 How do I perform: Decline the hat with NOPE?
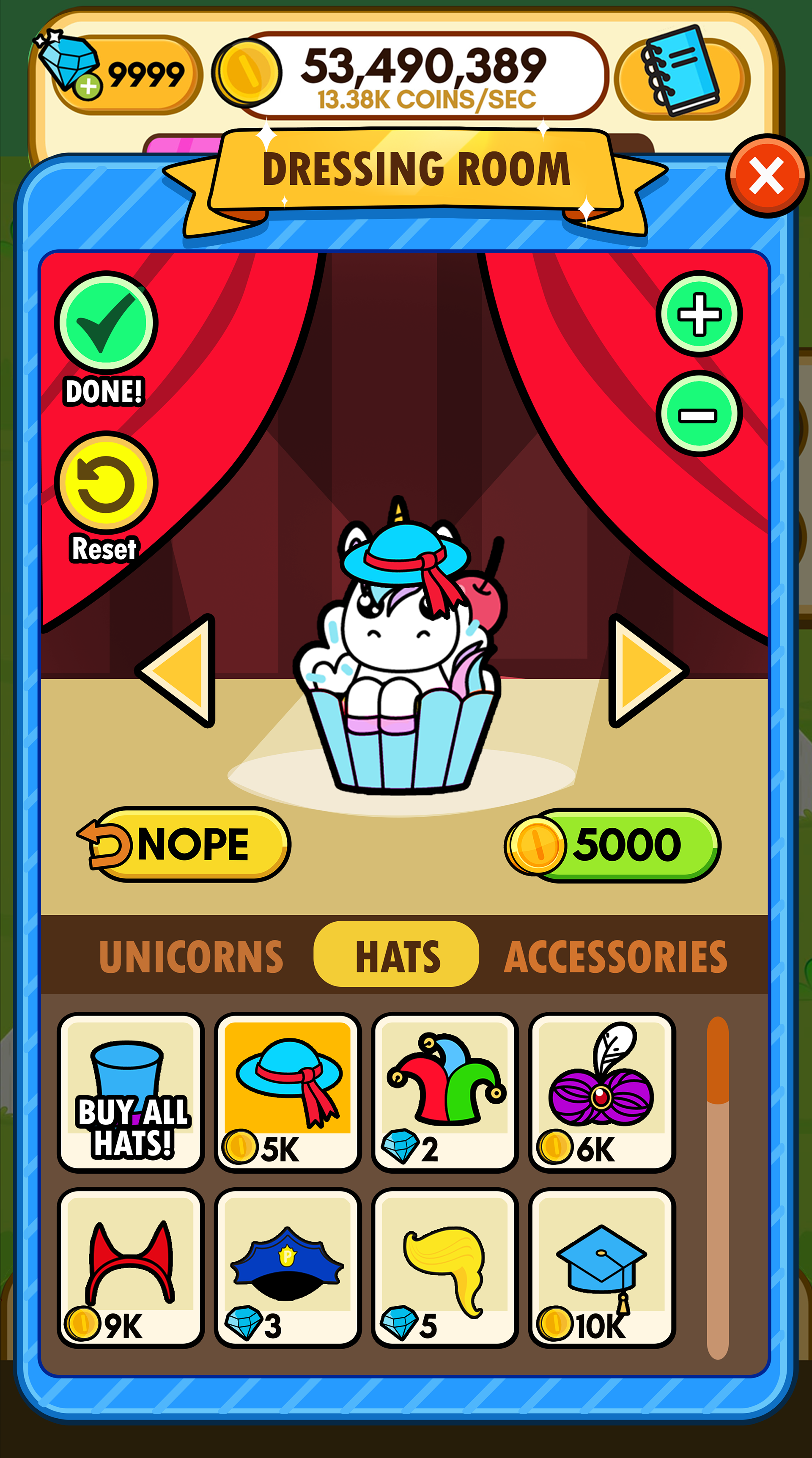(x=184, y=844)
